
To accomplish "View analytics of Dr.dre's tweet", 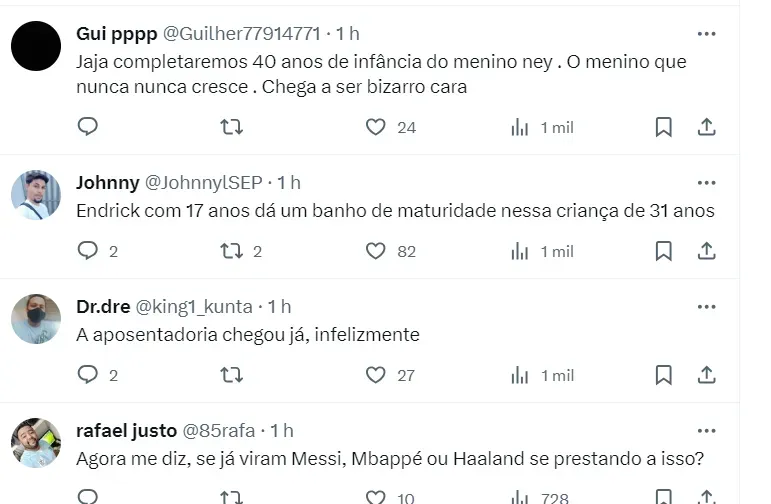I will (x=520, y=375).
